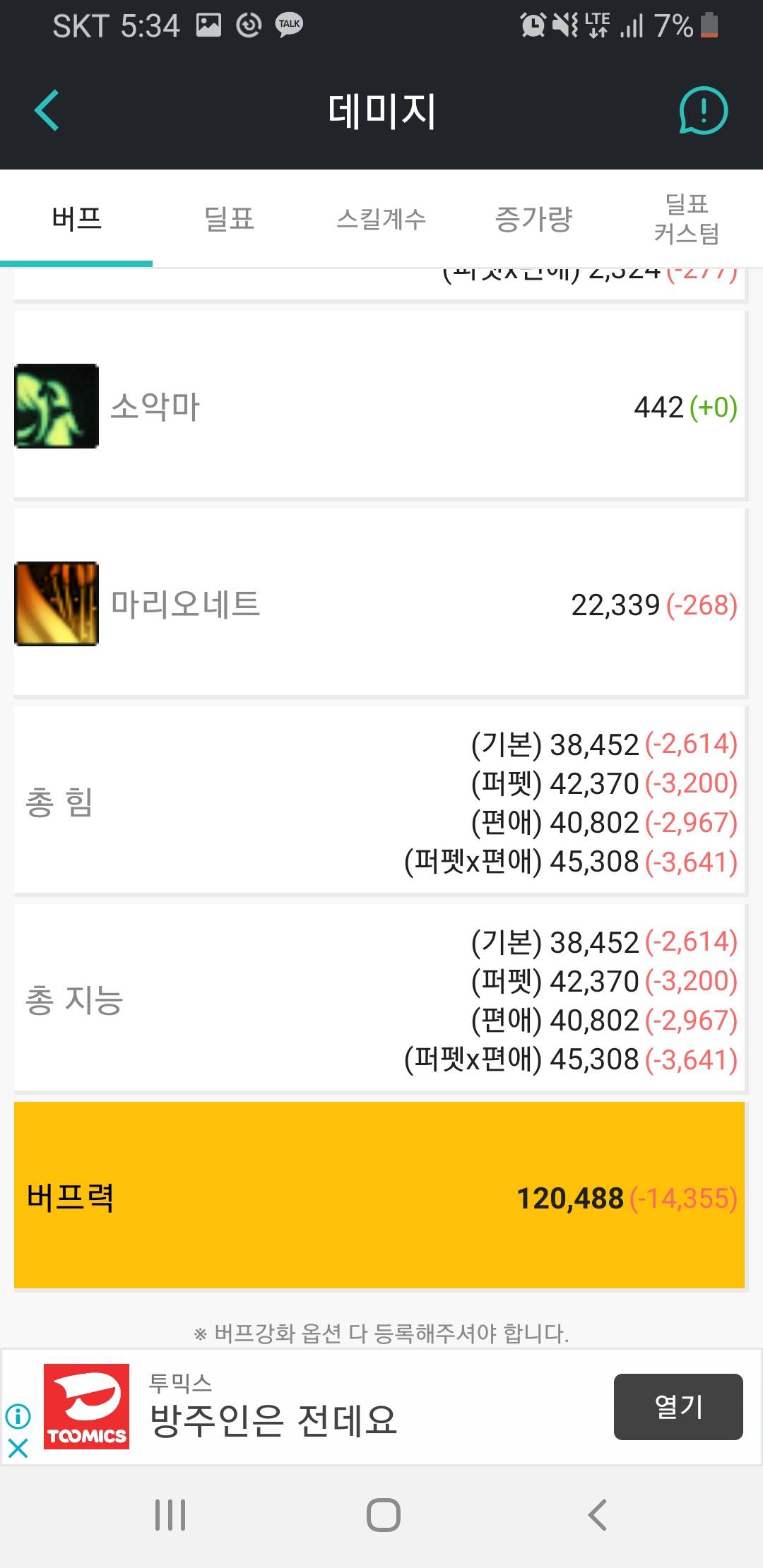Go to the home screen
Image resolution: width=763 pixels, height=1568 pixels.
[383, 1515]
